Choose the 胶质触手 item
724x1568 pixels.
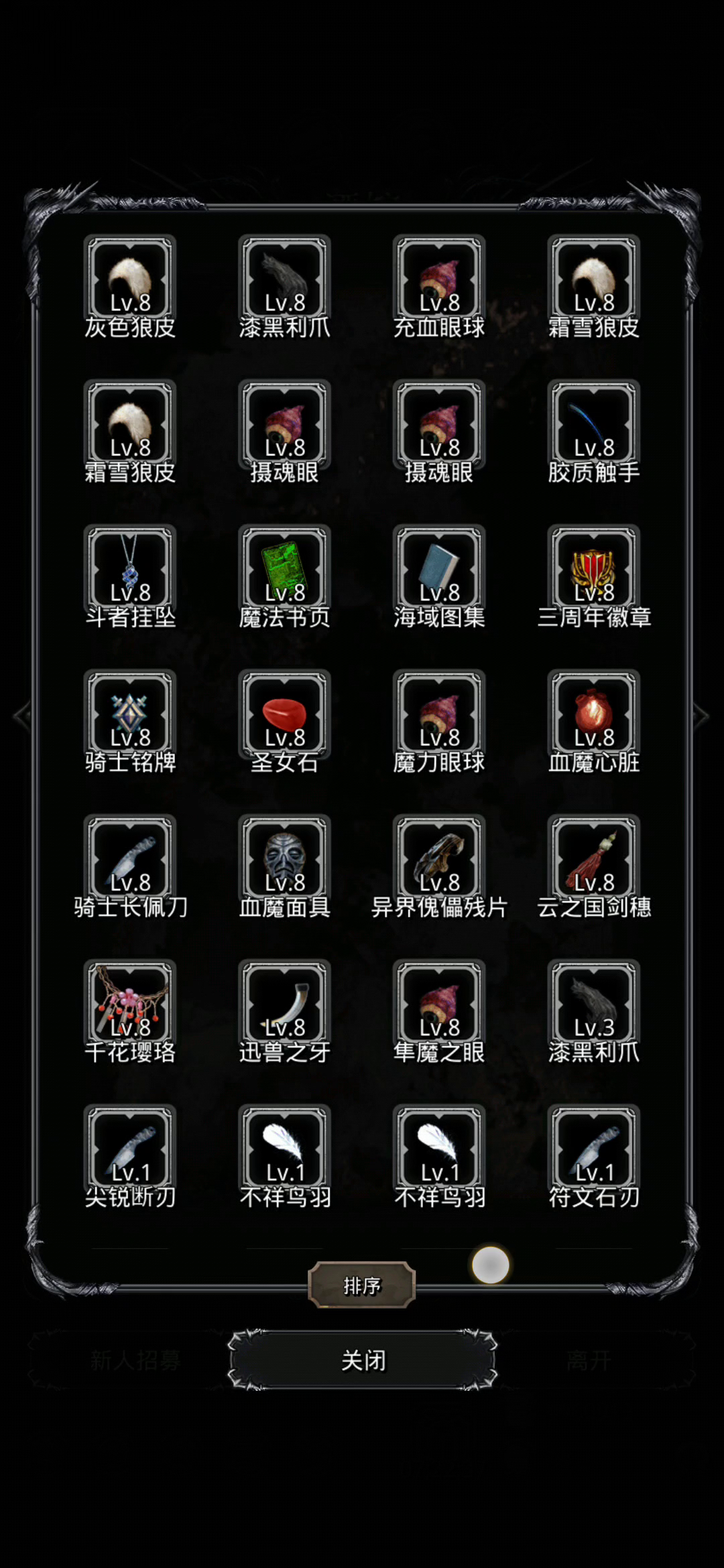pyautogui.click(x=593, y=423)
